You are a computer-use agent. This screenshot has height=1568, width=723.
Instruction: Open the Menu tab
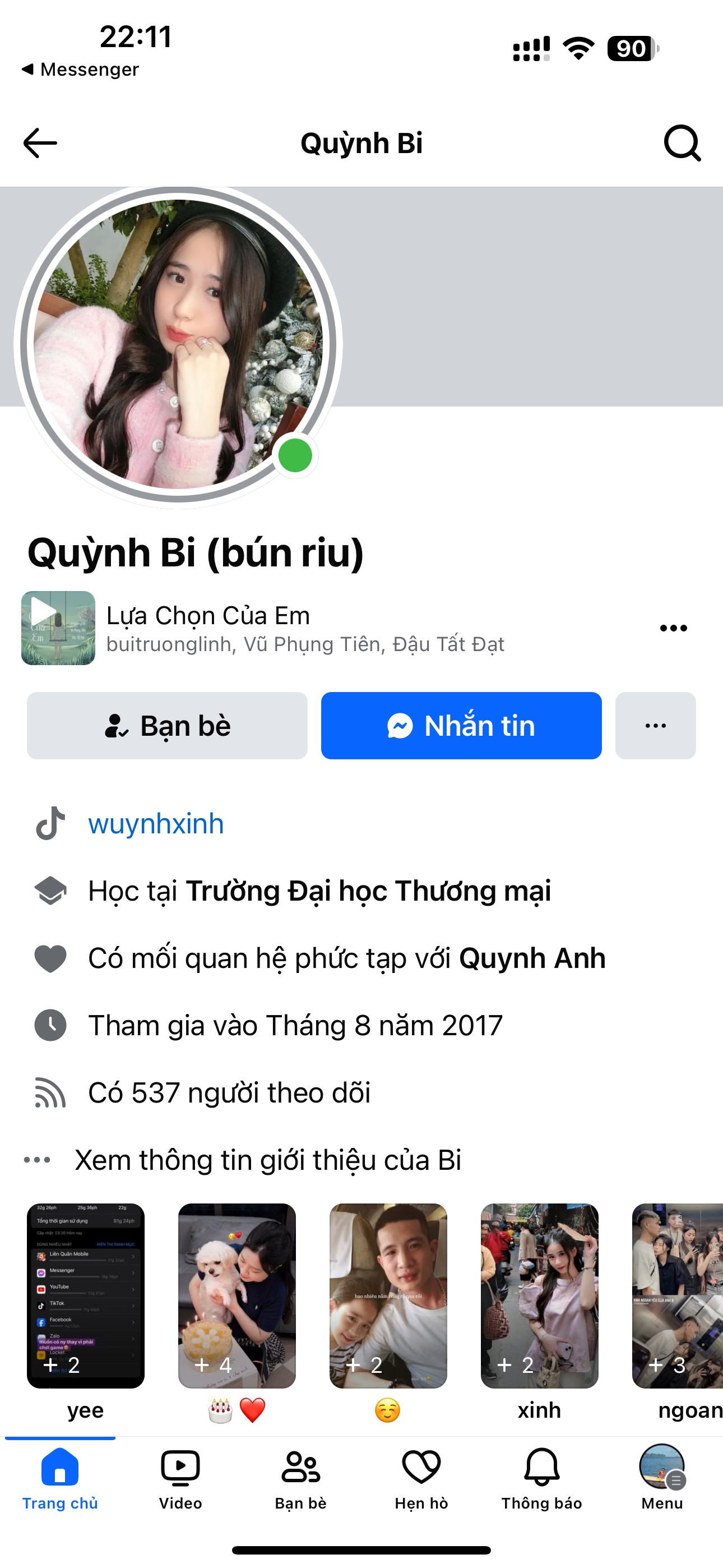(661, 1477)
